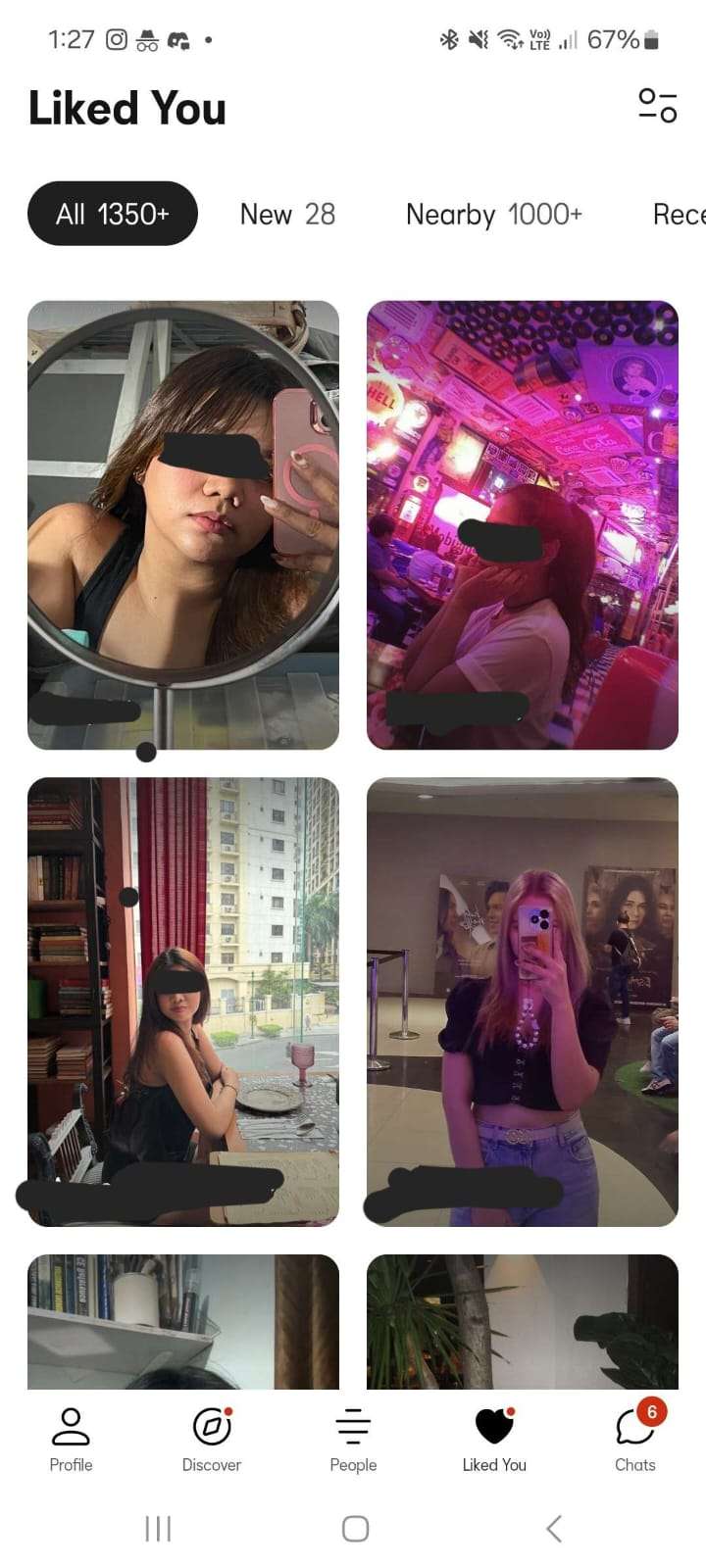
Task: Go to the Profile tab
Action: pos(71,1439)
